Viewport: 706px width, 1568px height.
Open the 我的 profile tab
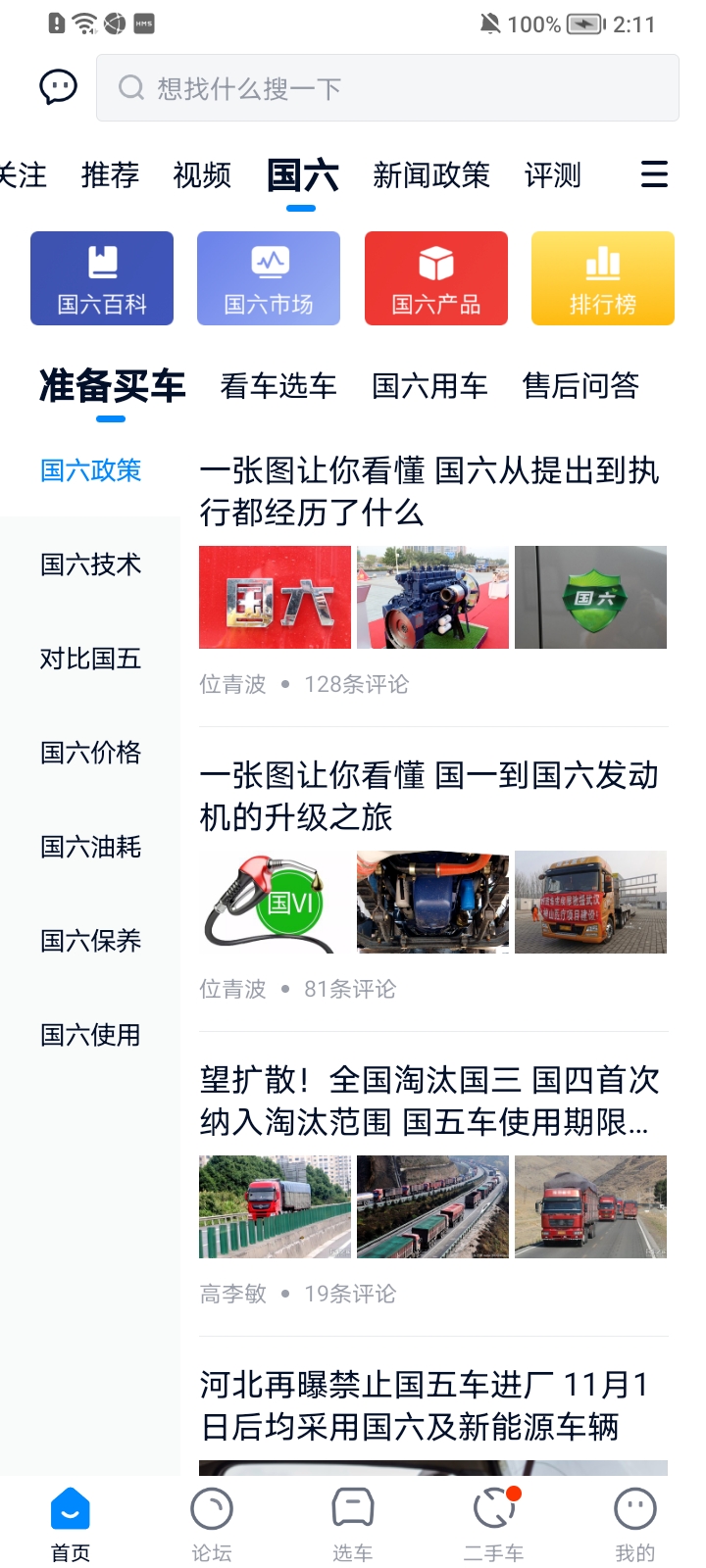click(x=634, y=1524)
